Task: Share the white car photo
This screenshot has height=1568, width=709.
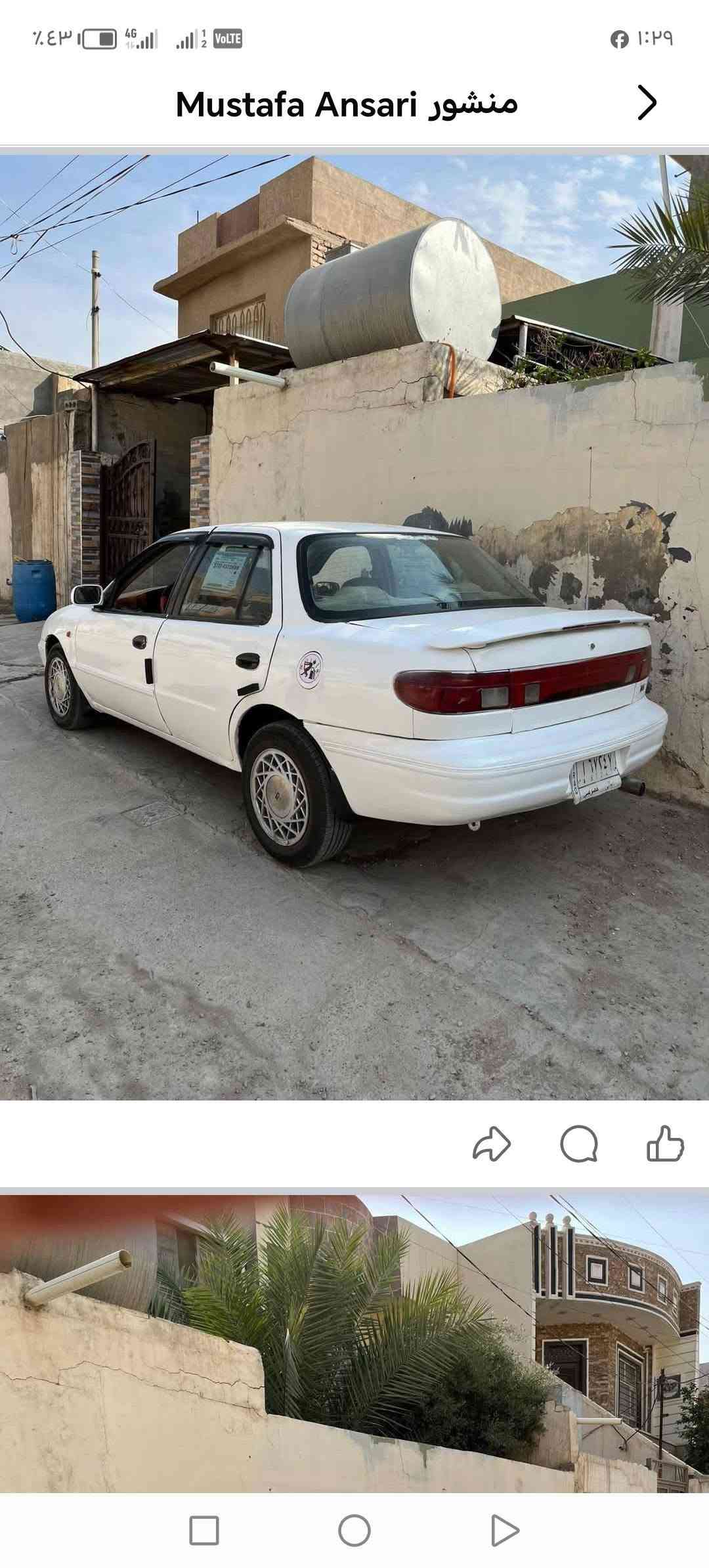Action: [x=492, y=1144]
